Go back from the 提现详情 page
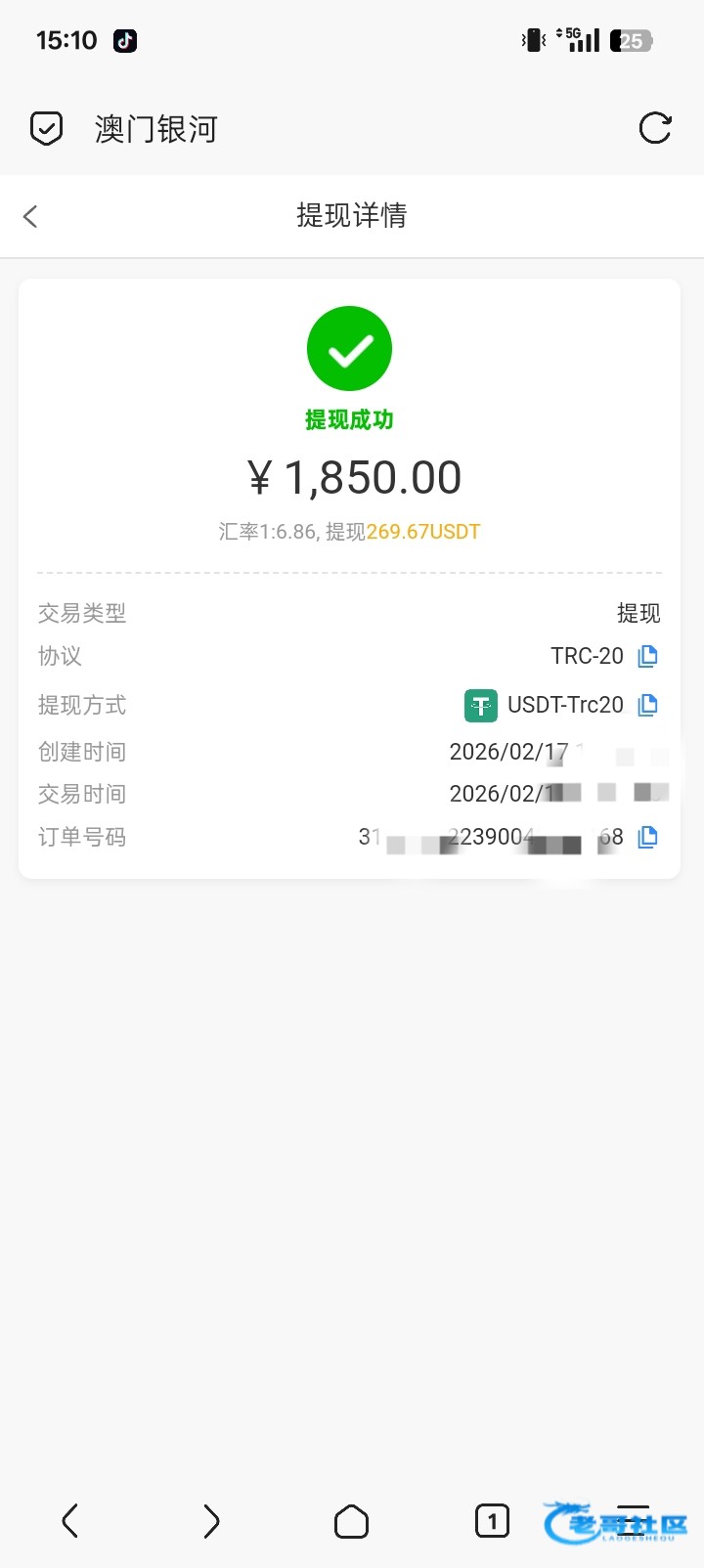The image size is (704, 1568). 30,216
